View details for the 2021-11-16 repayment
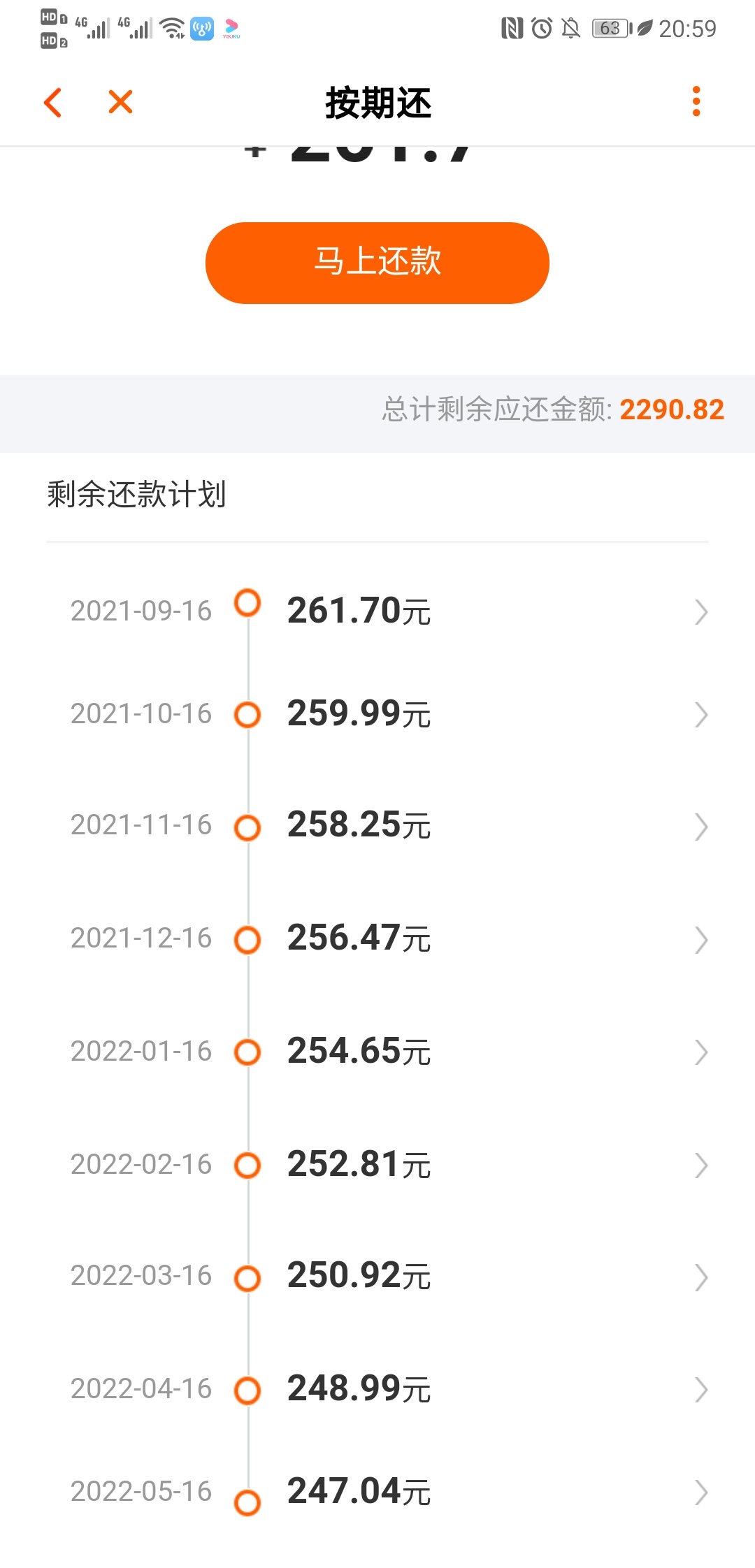The width and height of the screenshot is (755, 1568). click(377, 825)
